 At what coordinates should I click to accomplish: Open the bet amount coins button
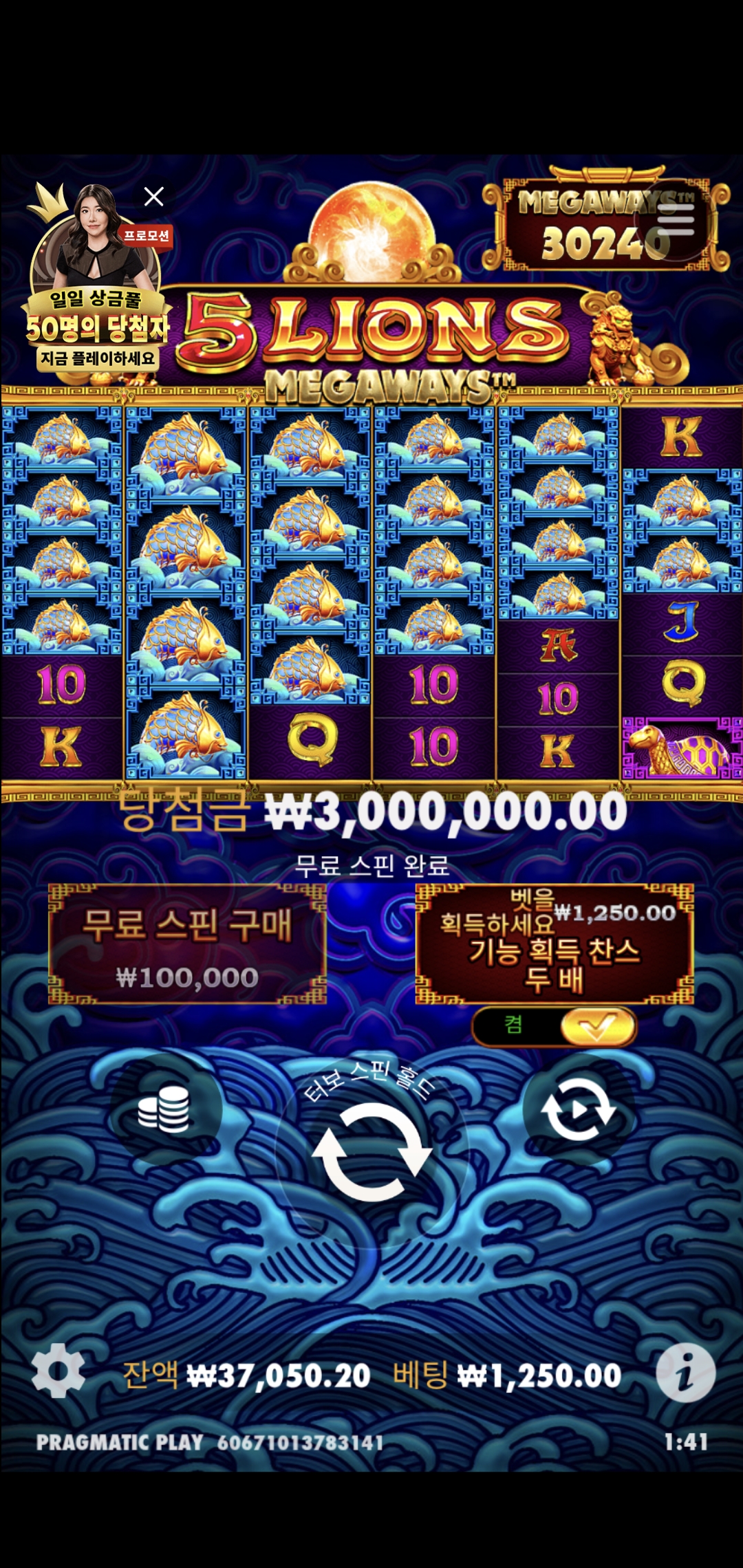coord(165,1109)
